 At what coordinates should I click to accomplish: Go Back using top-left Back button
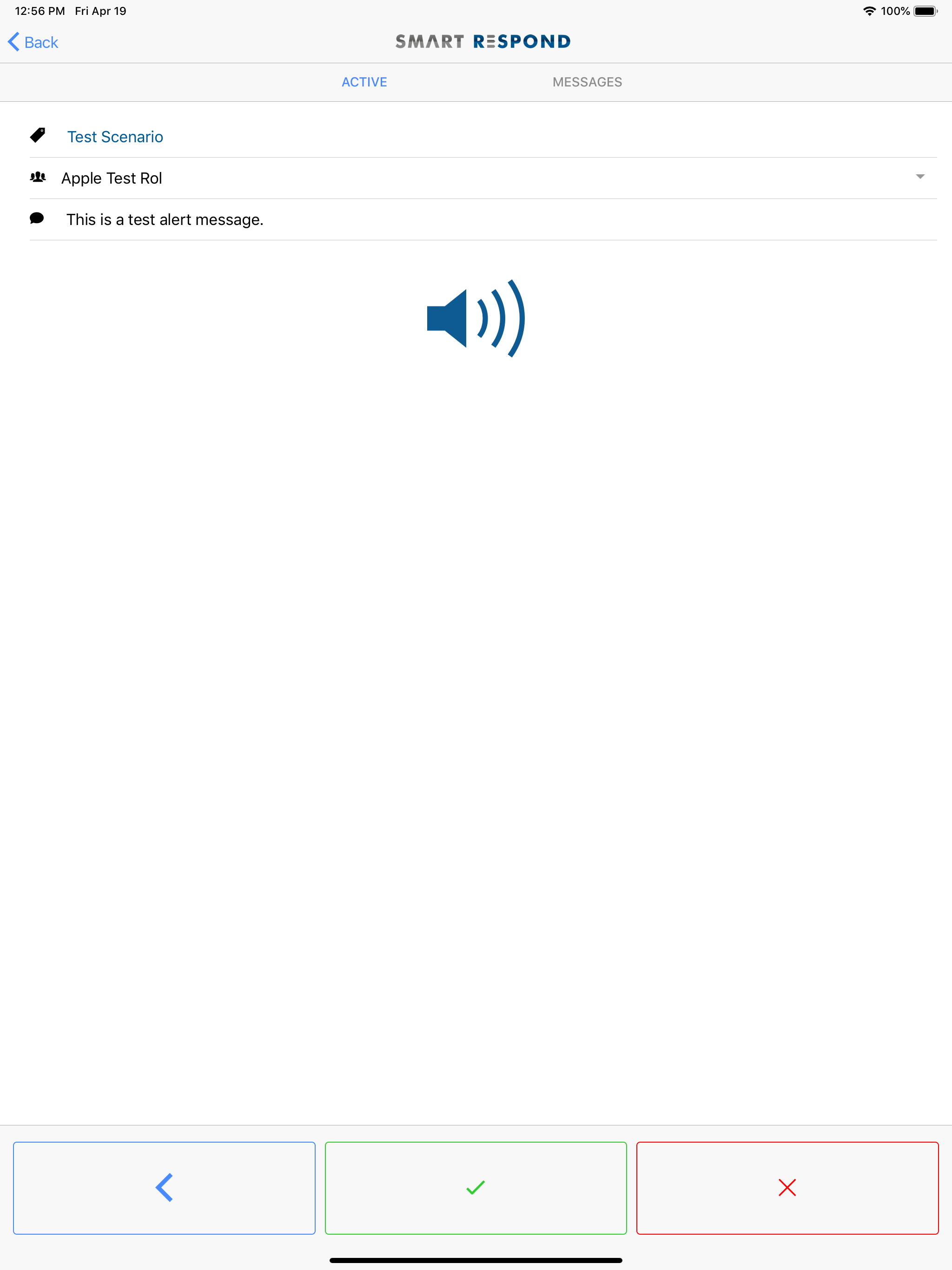pyautogui.click(x=32, y=42)
